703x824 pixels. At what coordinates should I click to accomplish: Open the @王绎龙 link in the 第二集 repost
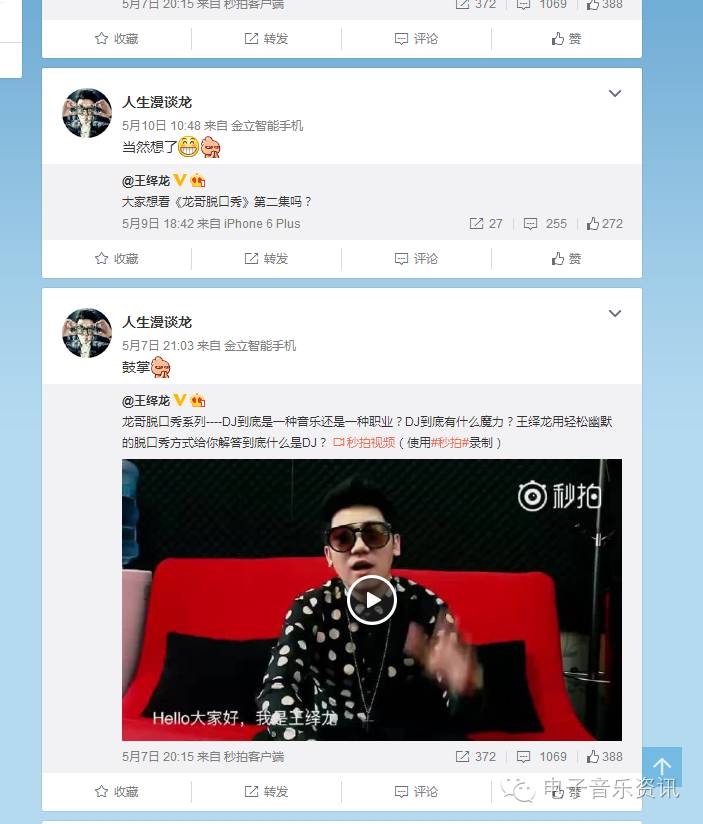[x=146, y=181]
